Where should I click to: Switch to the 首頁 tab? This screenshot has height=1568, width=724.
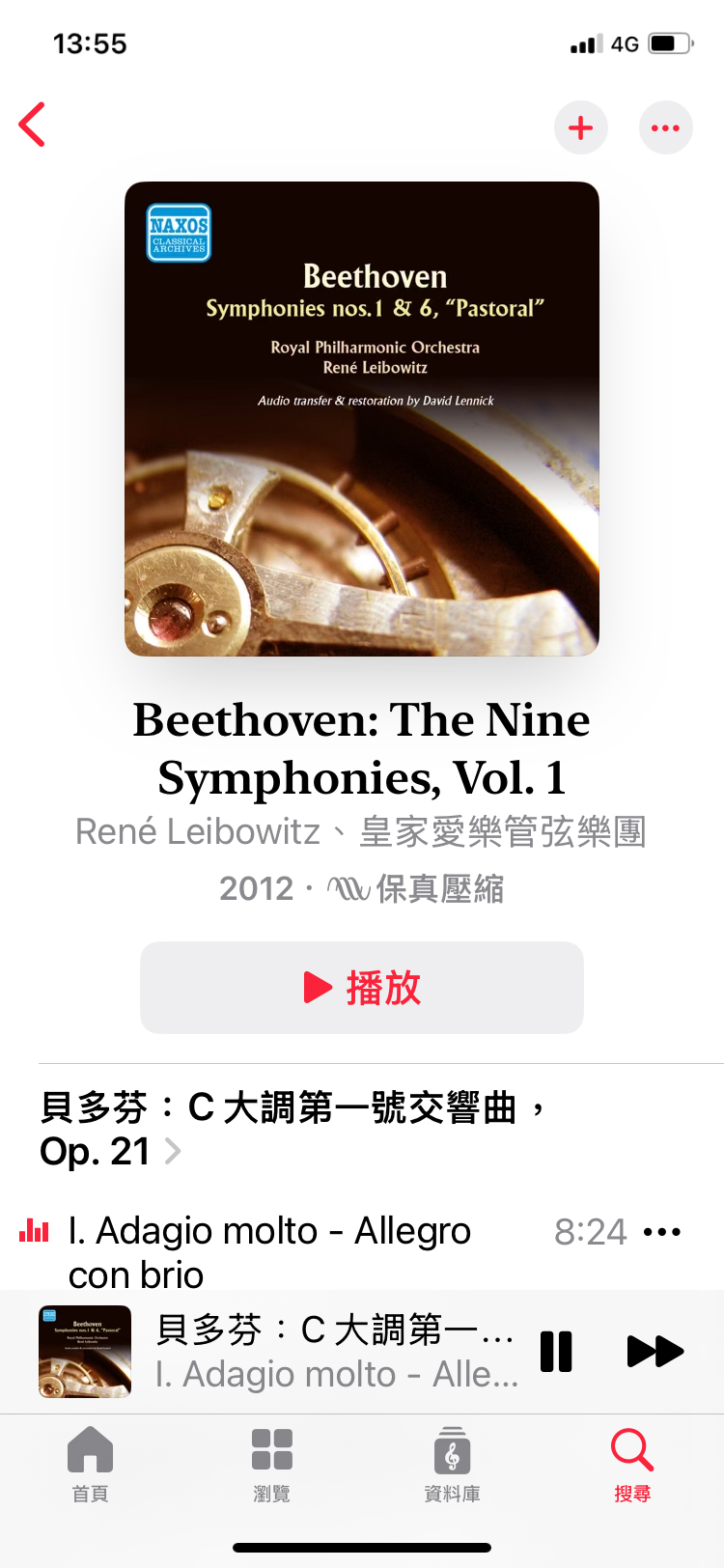point(91,1463)
